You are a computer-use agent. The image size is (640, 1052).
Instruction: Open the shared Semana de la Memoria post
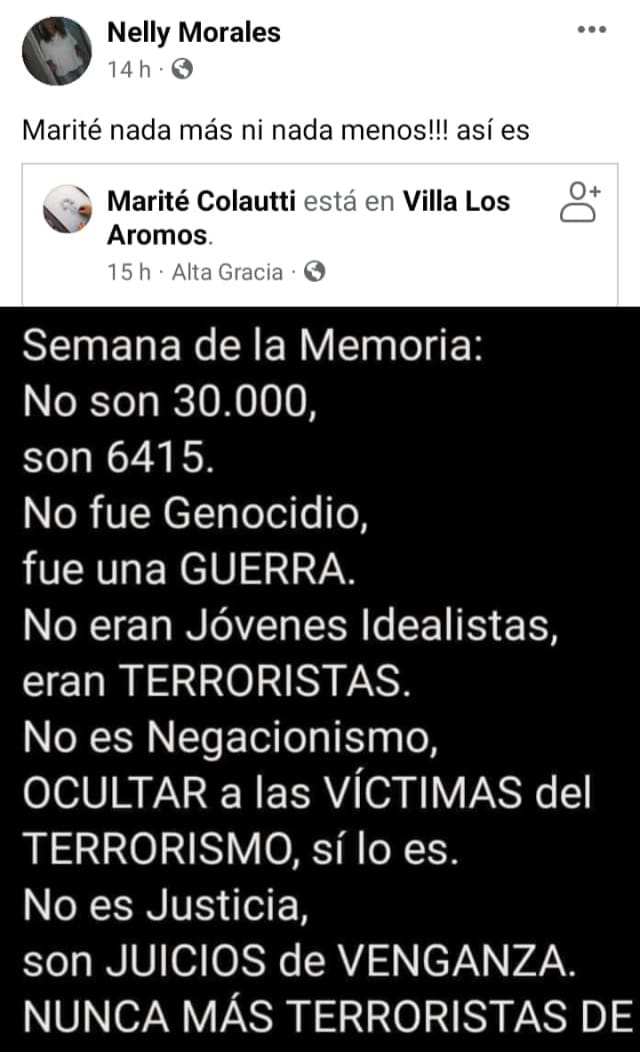coord(320,679)
